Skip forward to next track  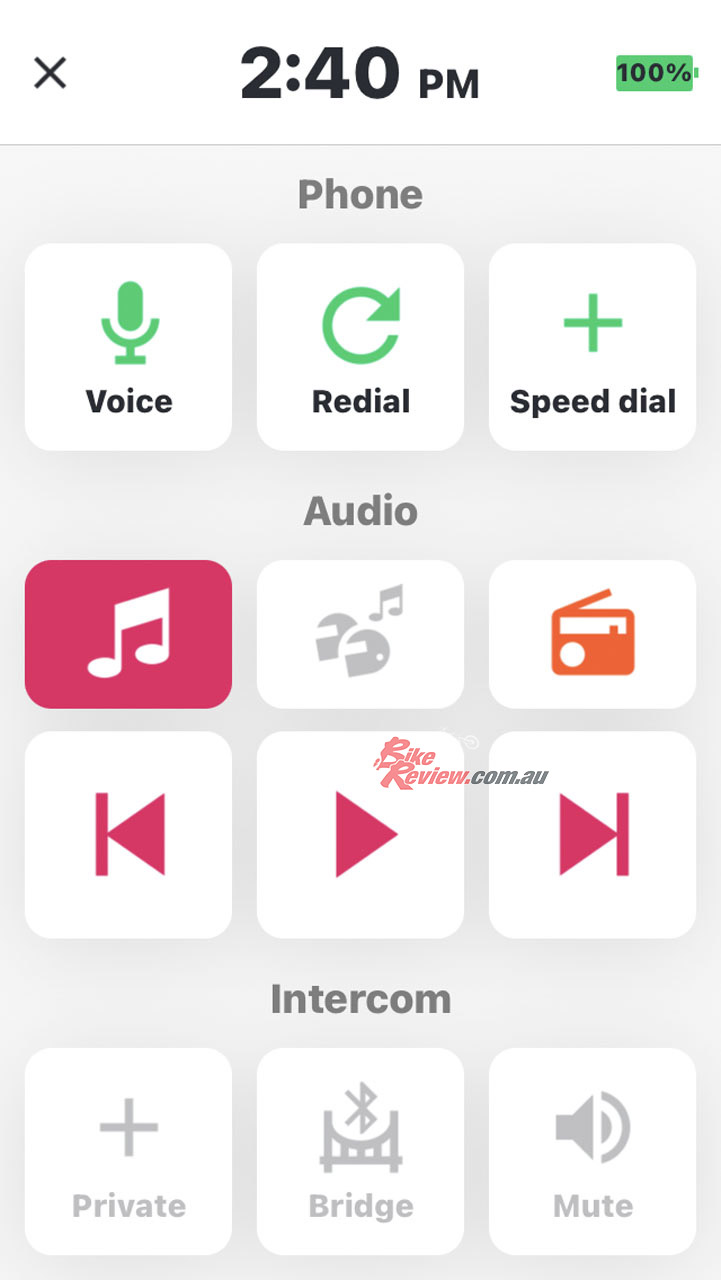click(592, 834)
